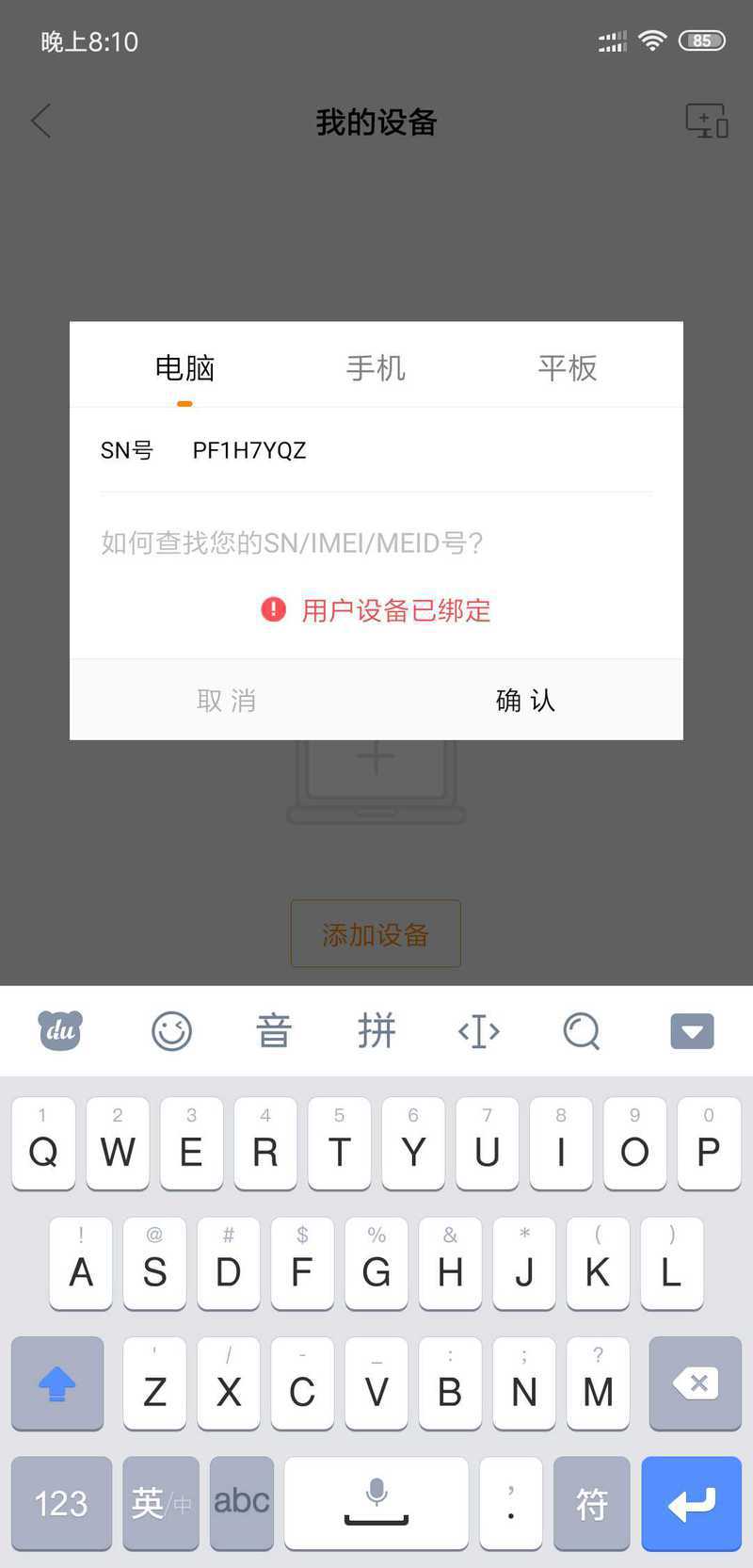Tap the blue return key
The height and width of the screenshot is (1568, 753).
tap(691, 1503)
